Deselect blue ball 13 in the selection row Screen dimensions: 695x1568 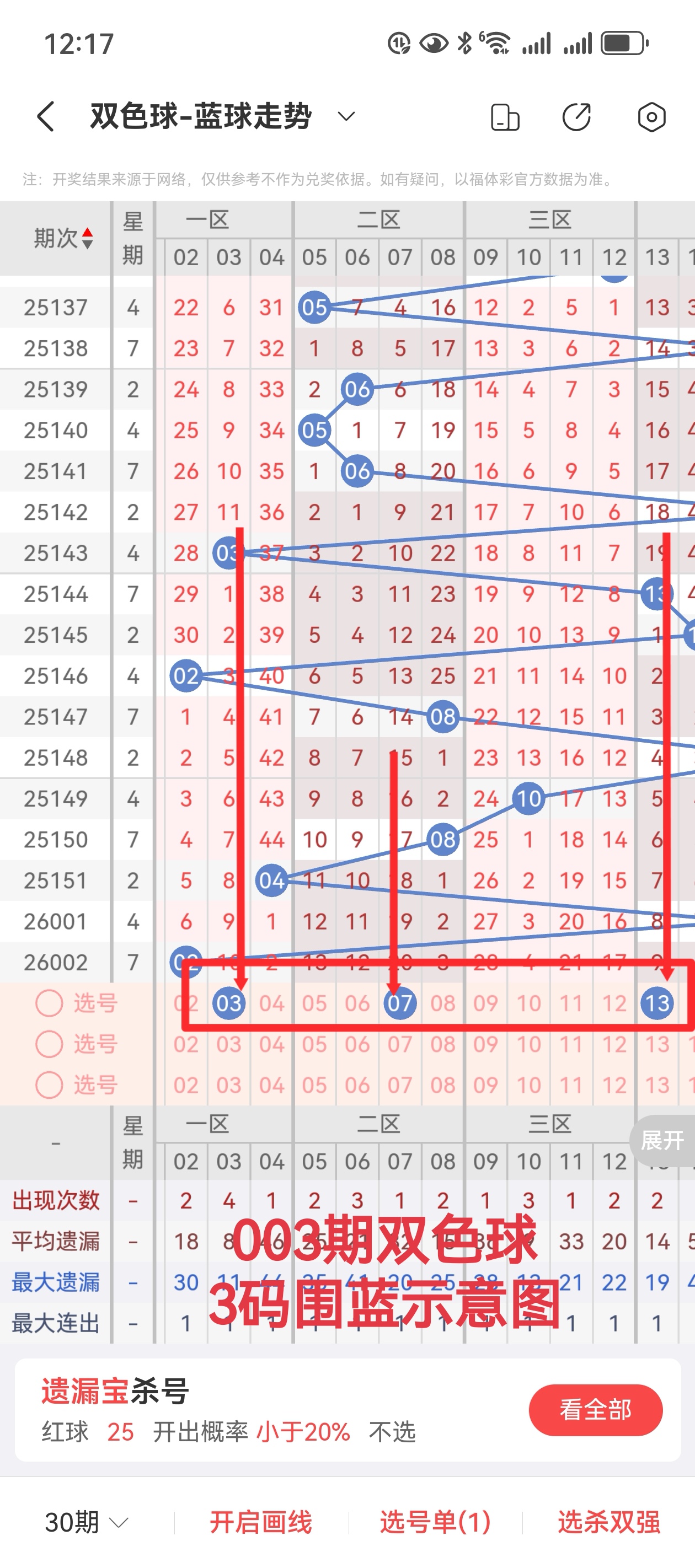[657, 1003]
